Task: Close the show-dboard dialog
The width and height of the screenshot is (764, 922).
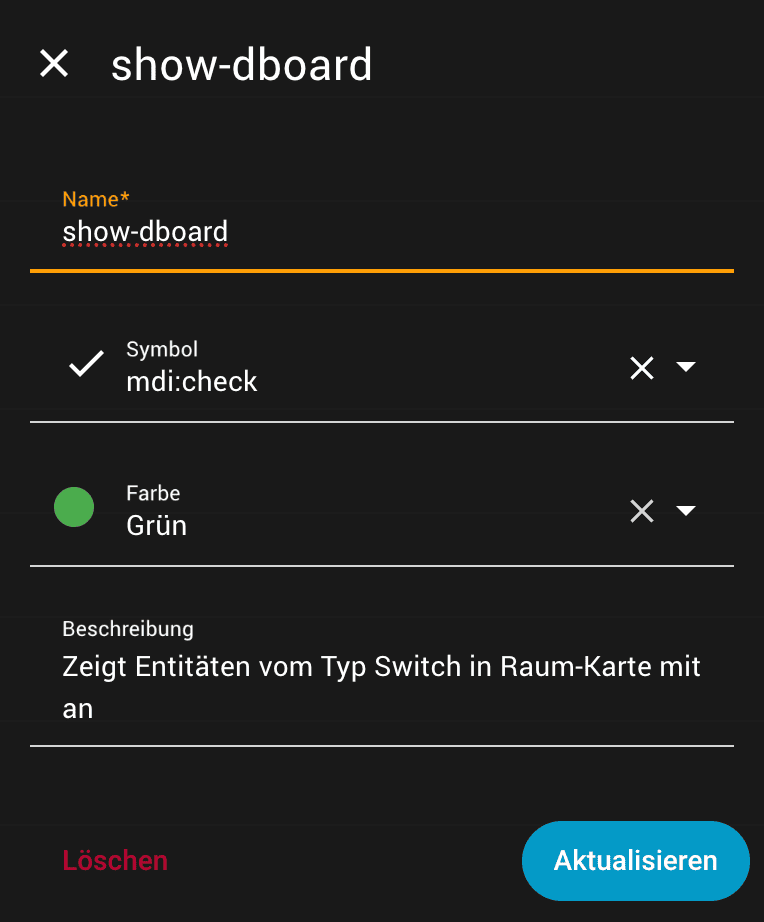Action: coord(54,64)
